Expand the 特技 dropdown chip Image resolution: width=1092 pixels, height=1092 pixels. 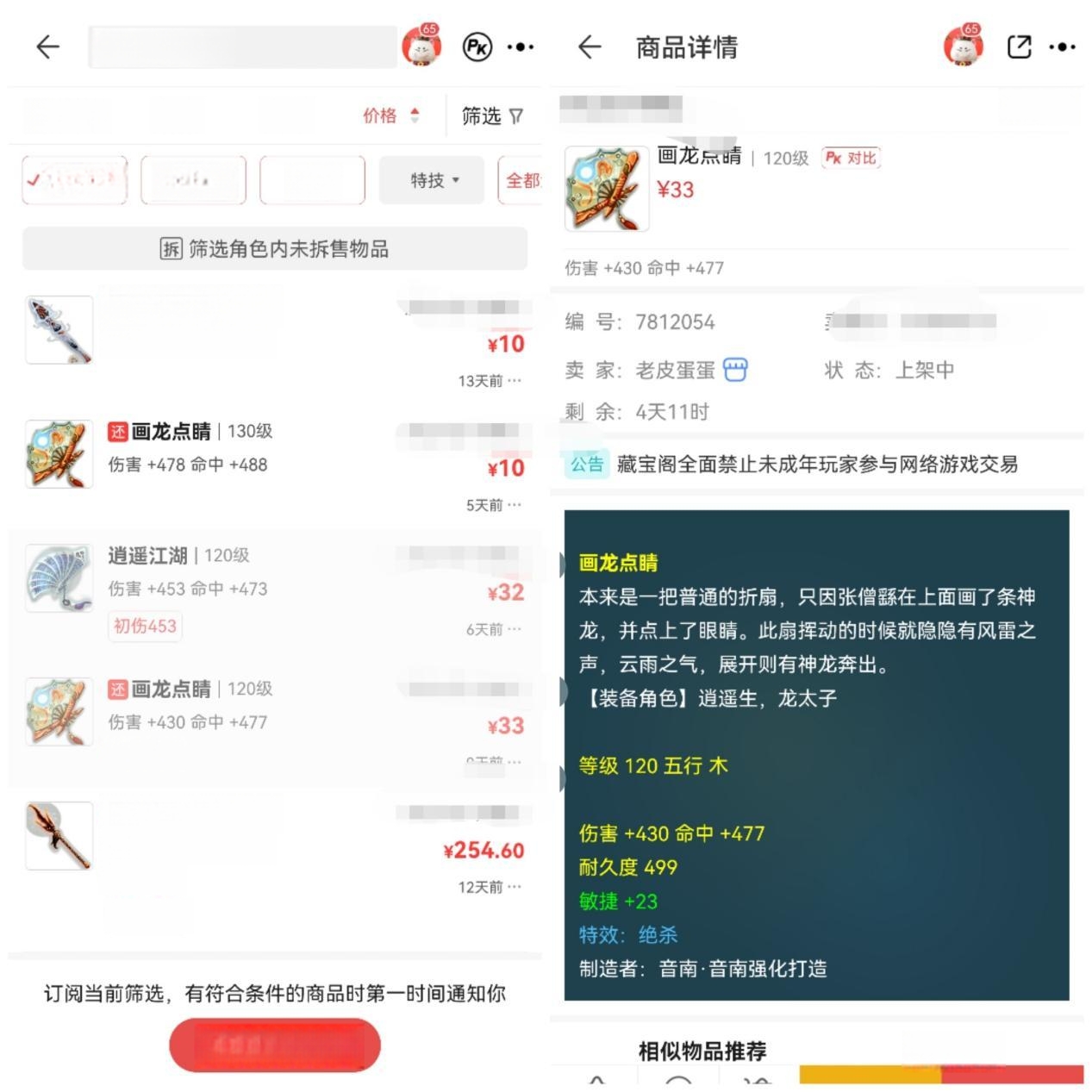coord(433,180)
